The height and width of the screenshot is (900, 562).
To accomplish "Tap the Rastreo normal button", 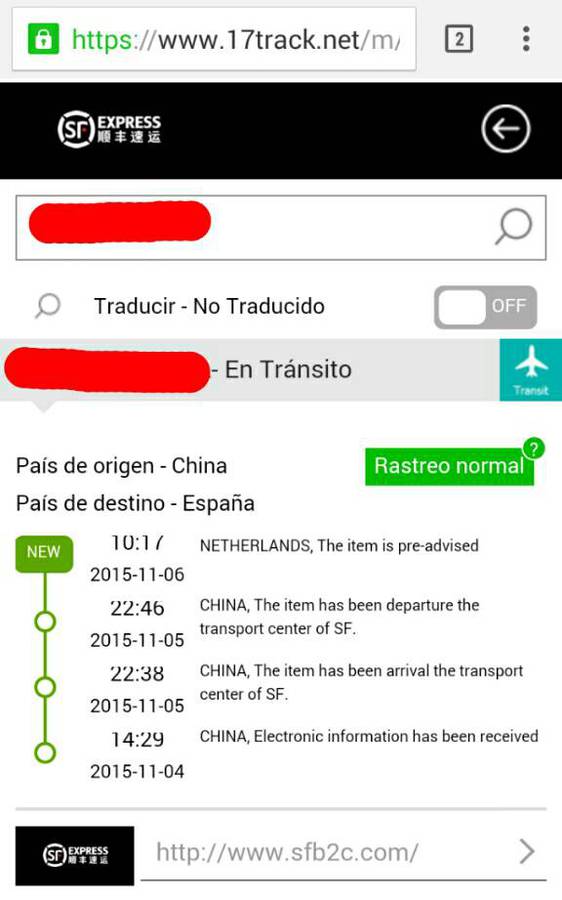I will pos(449,466).
